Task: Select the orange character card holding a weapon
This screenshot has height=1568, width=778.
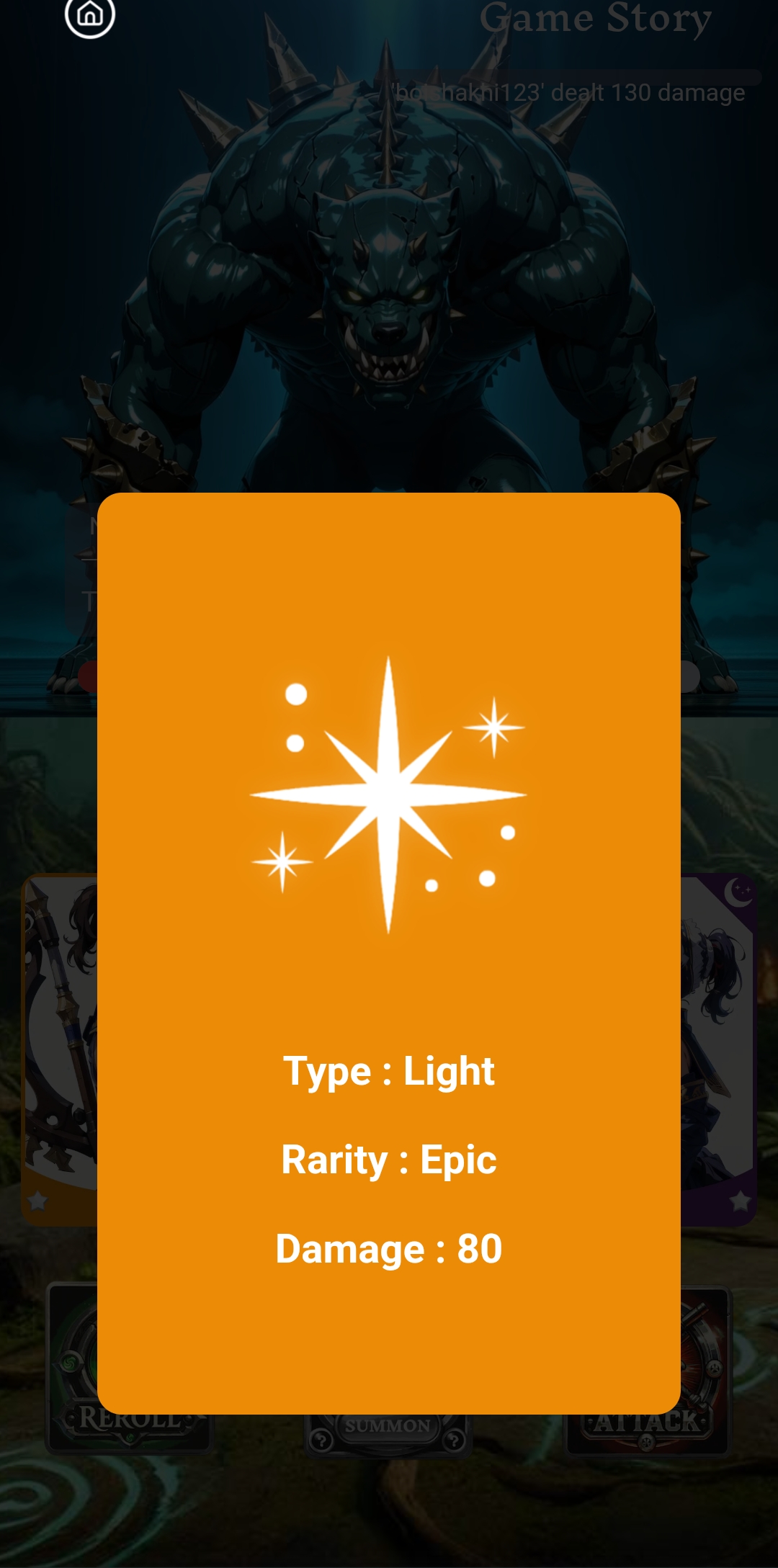Action: coord(60,1048)
